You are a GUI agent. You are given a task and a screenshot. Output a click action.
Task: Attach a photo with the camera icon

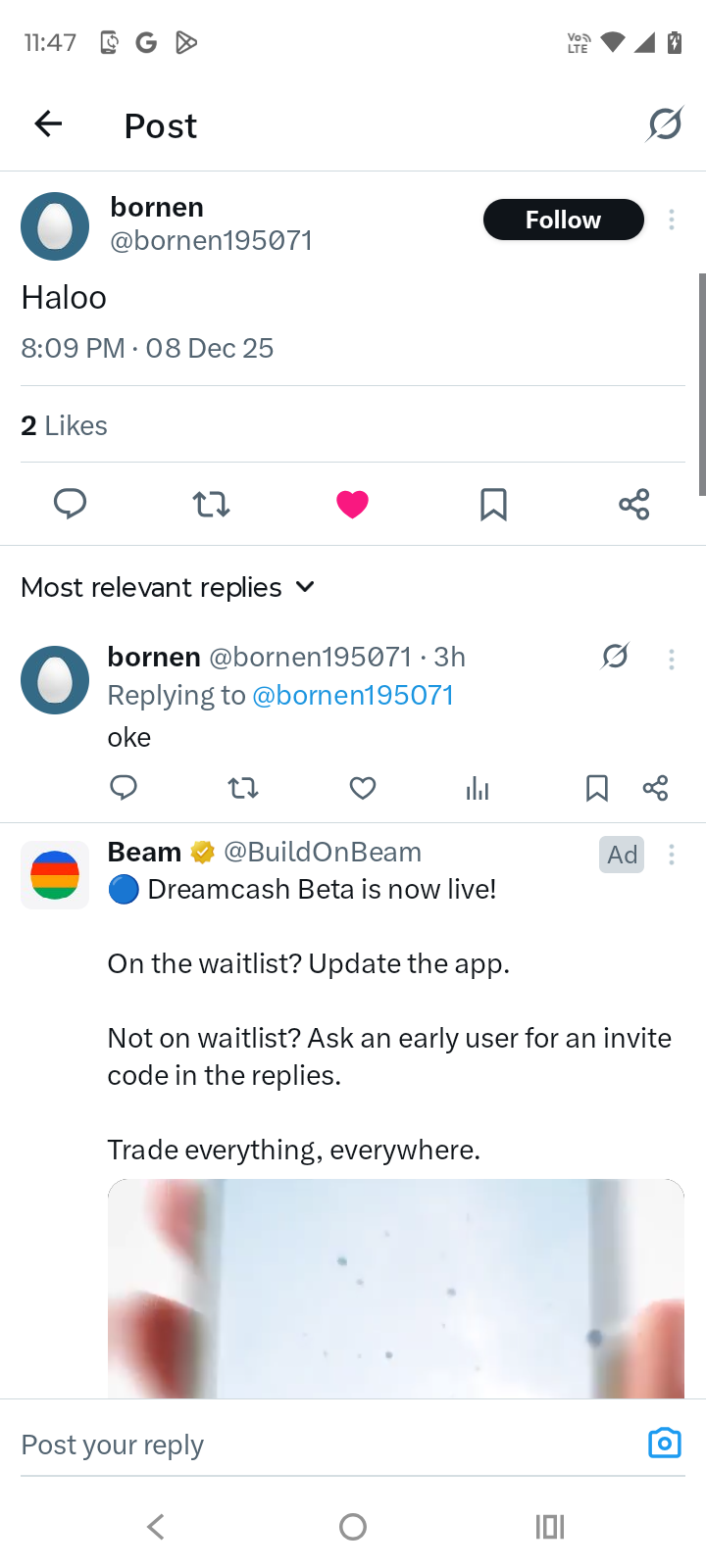pos(664,1444)
